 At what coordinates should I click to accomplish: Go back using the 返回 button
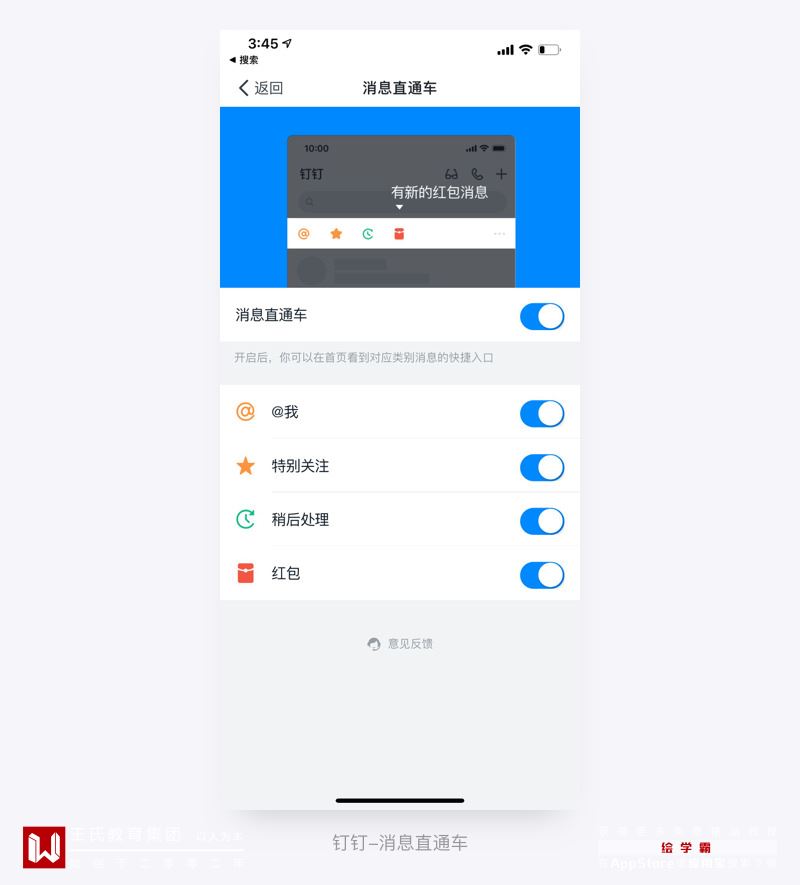tap(260, 88)
